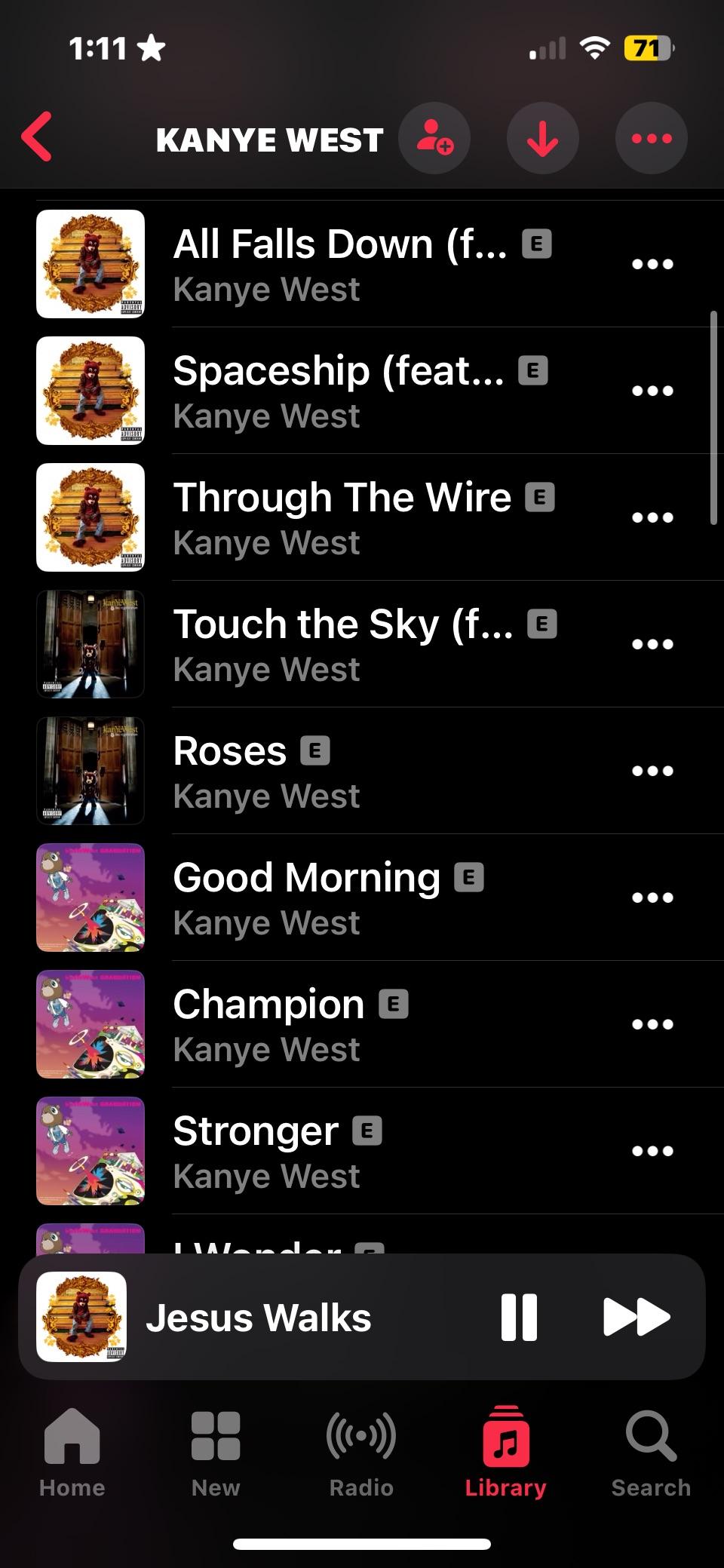The image size is (724, 1568).
Task: Tap the Explicit badge on Good Morning
Action: pos(469,878)
